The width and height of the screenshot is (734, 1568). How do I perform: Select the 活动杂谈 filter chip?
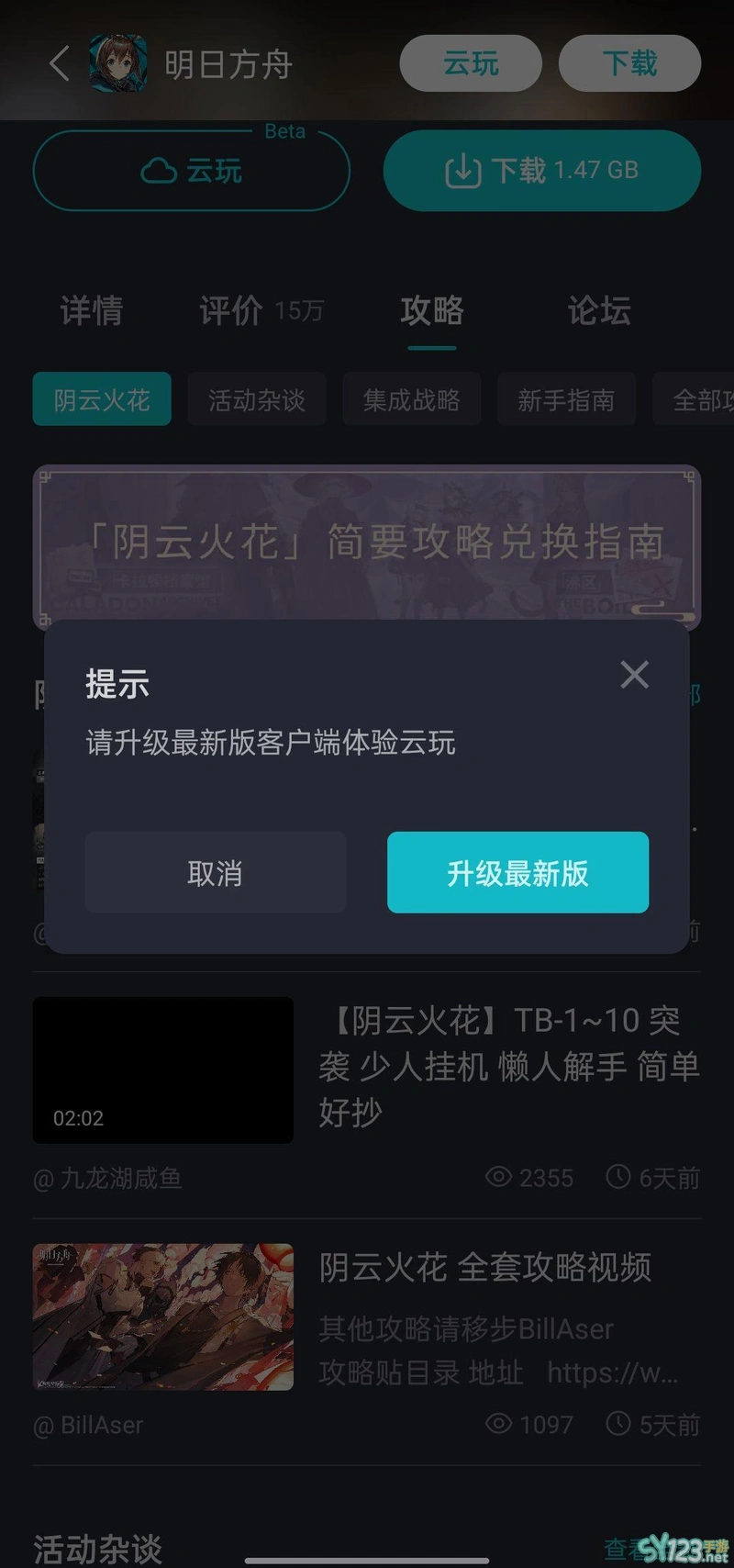(x=257, y=399)
